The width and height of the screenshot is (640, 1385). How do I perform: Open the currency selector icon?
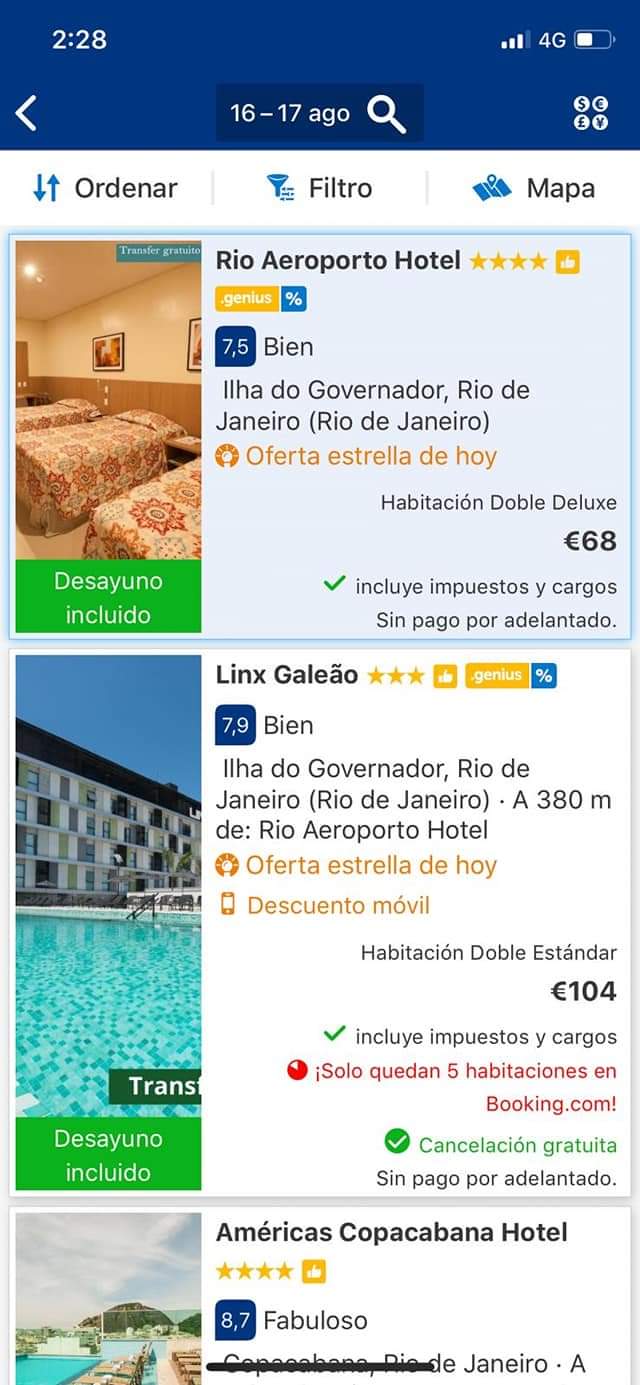pyautogui.click(x=590, y=113)
